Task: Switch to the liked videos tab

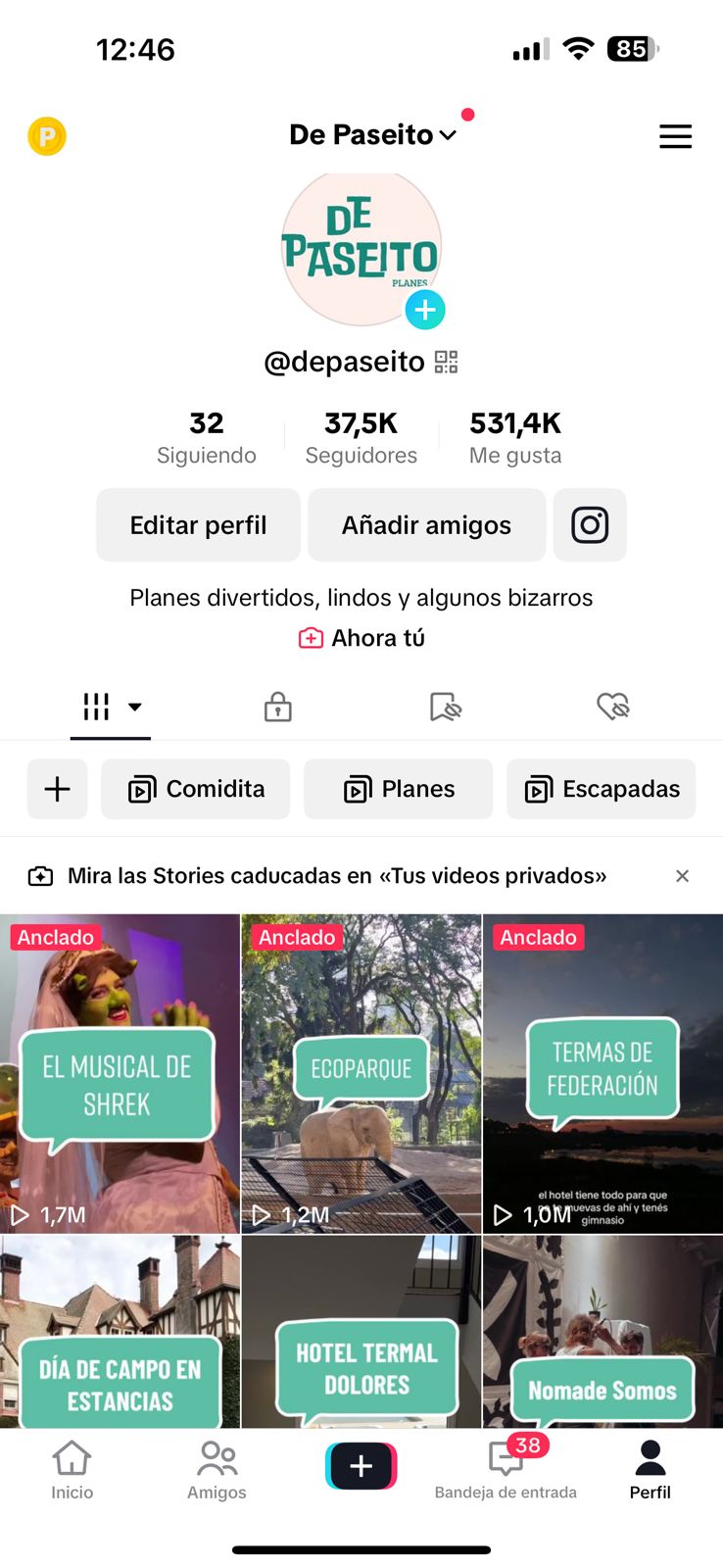Action: 612,707
